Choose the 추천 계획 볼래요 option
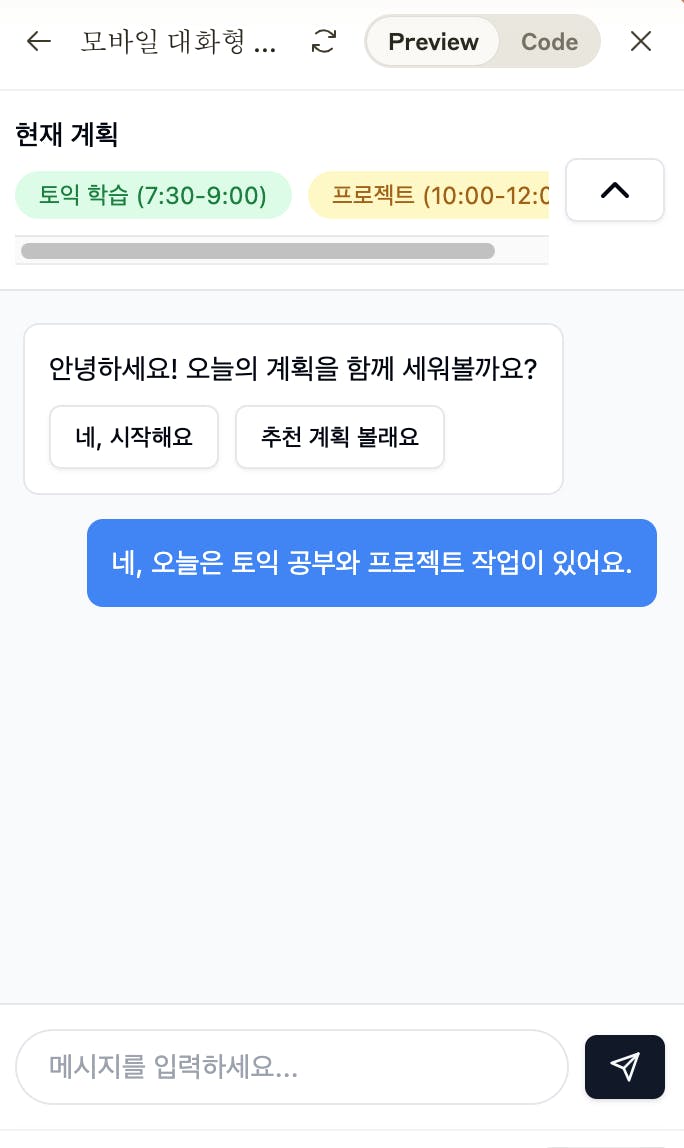 (340, 437)
